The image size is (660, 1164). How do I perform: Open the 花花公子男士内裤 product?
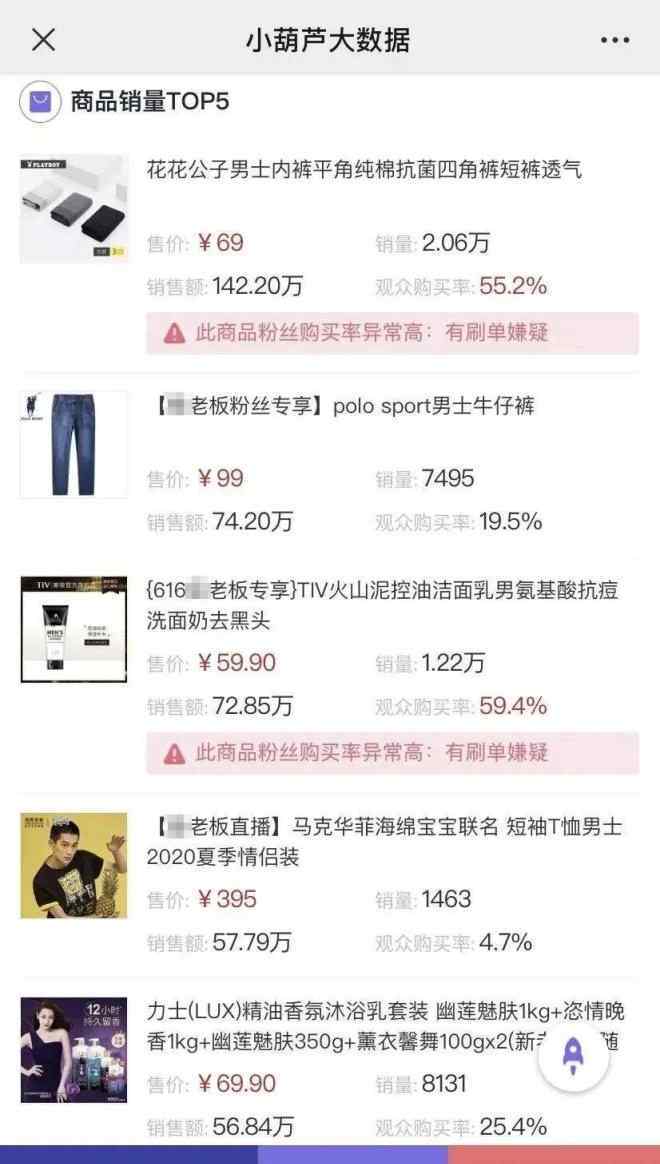click(x=364, y=169)
